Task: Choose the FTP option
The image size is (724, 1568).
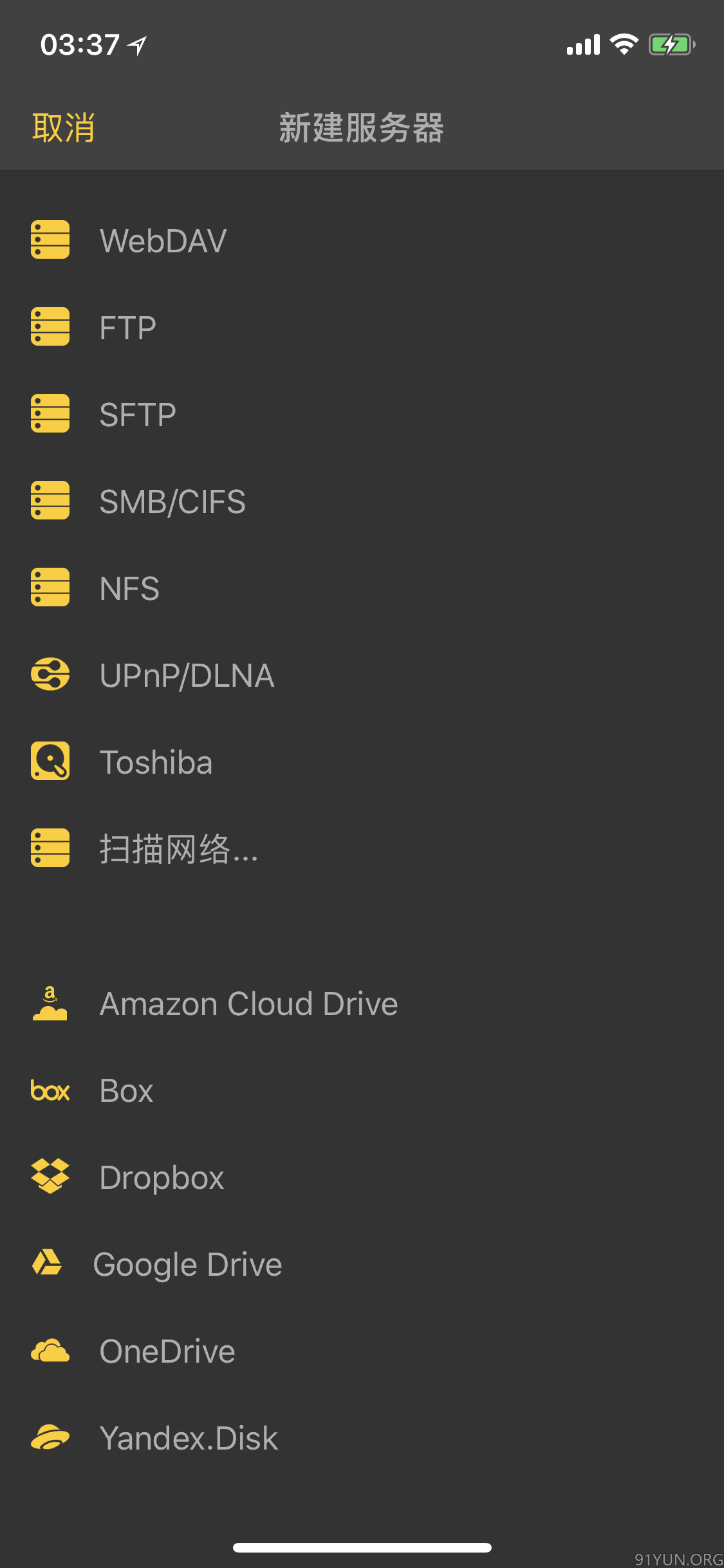Action: [362, 328]
